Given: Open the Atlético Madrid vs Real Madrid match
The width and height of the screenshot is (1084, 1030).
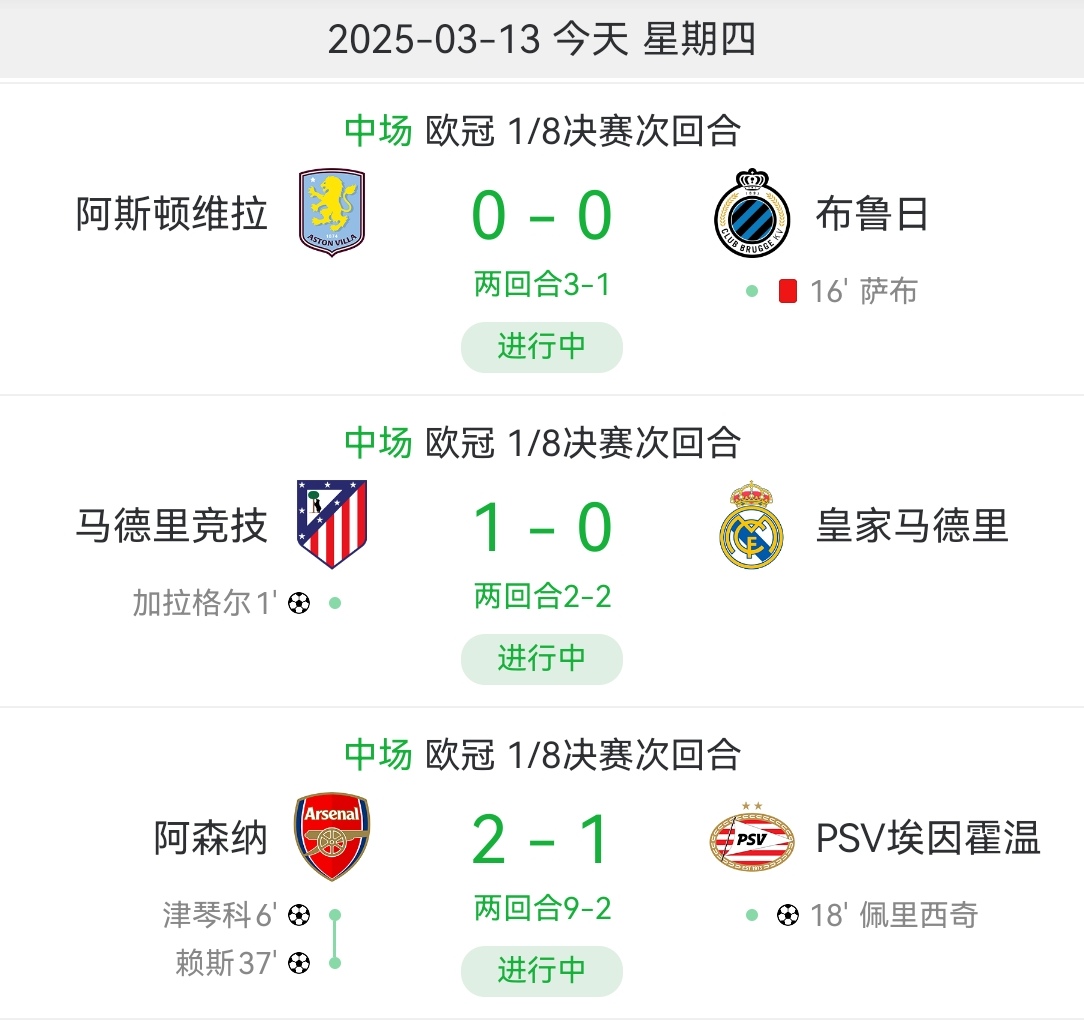Looking at the screenshot, I should click(541, 528).
